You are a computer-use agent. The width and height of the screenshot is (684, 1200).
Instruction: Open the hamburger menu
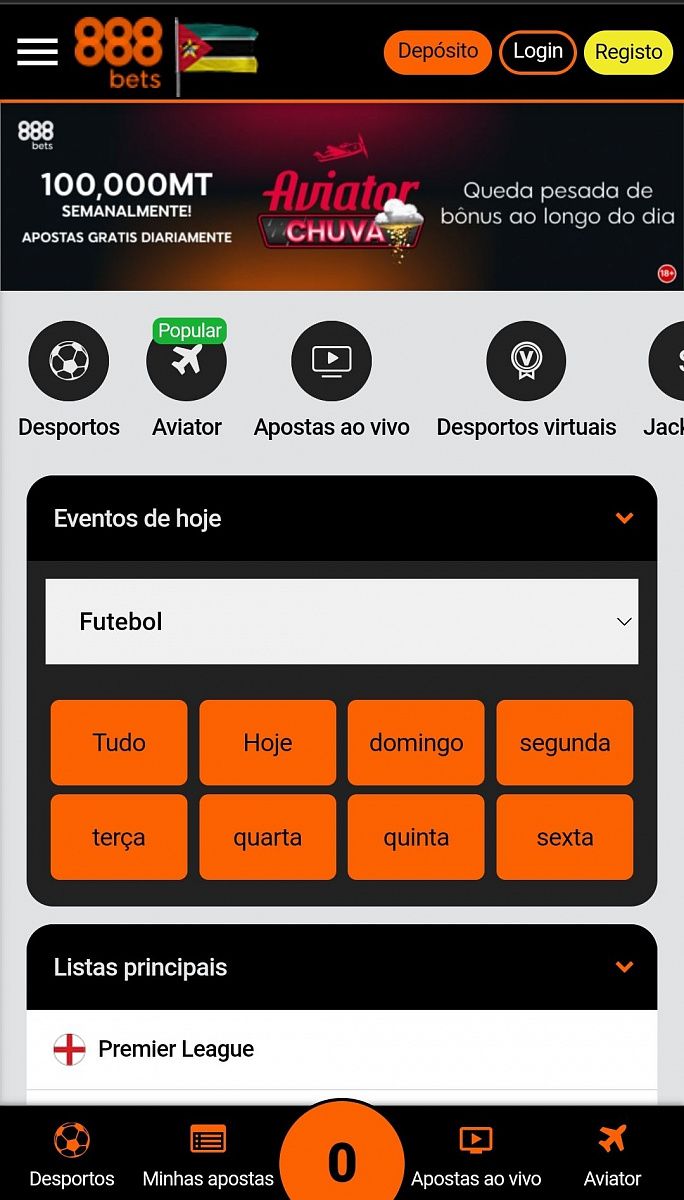[37, 51]
